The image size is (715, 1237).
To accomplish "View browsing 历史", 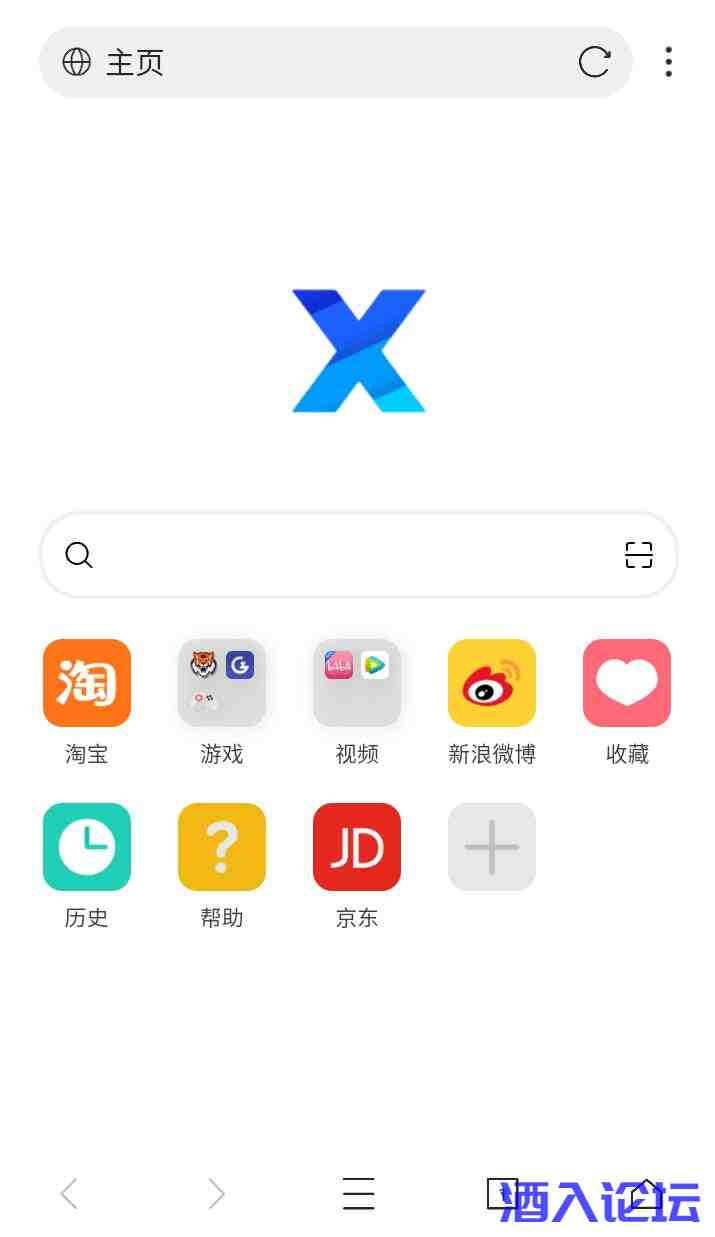I will click(87, 847).
